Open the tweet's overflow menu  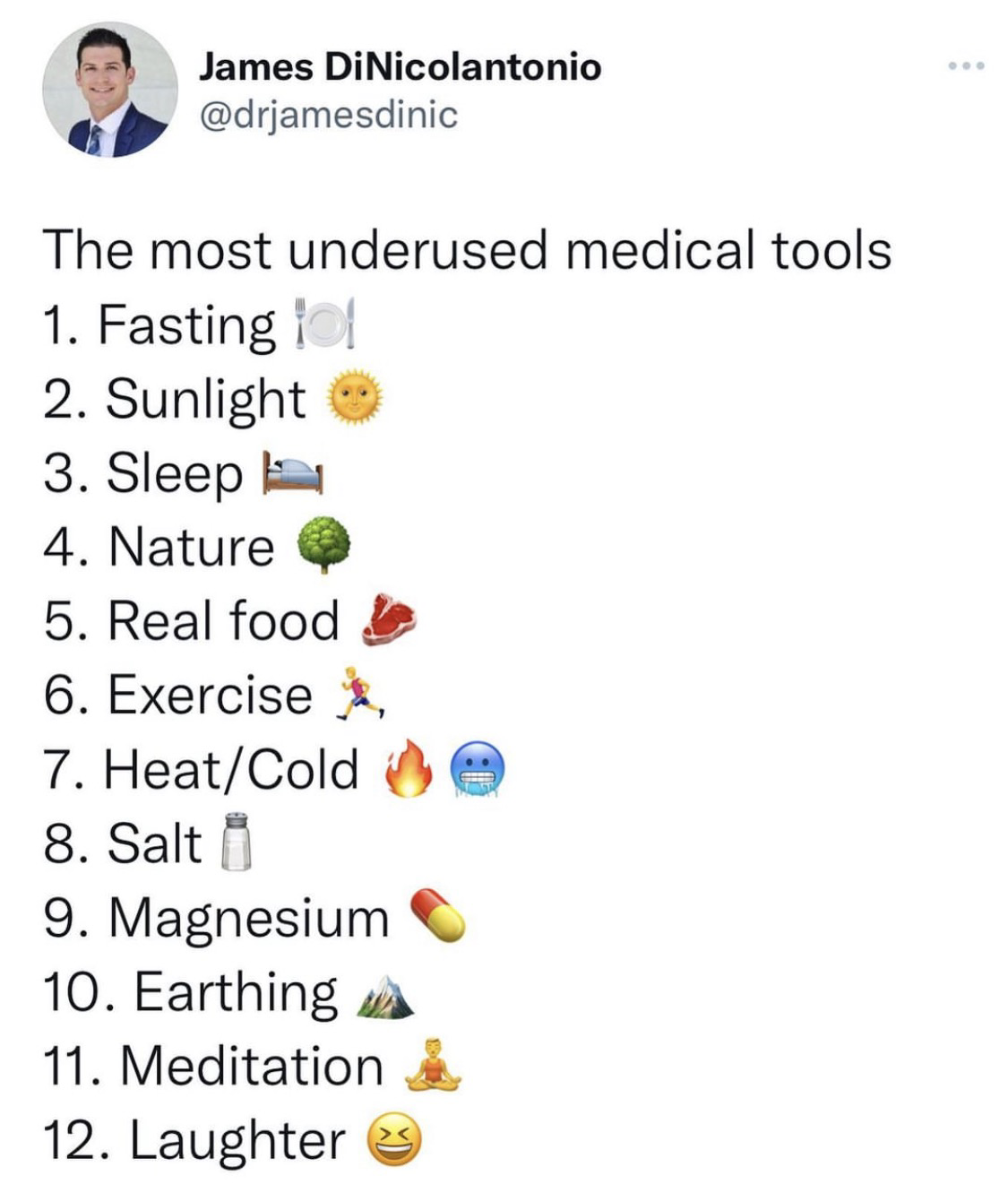coord(967,65)
